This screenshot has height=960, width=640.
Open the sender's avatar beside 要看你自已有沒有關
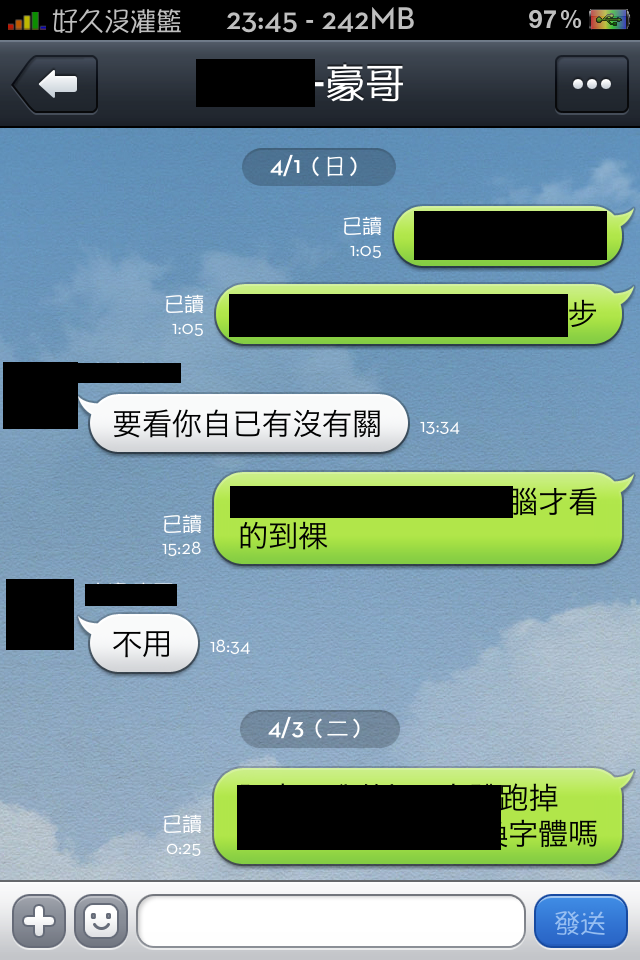point(40,396)
